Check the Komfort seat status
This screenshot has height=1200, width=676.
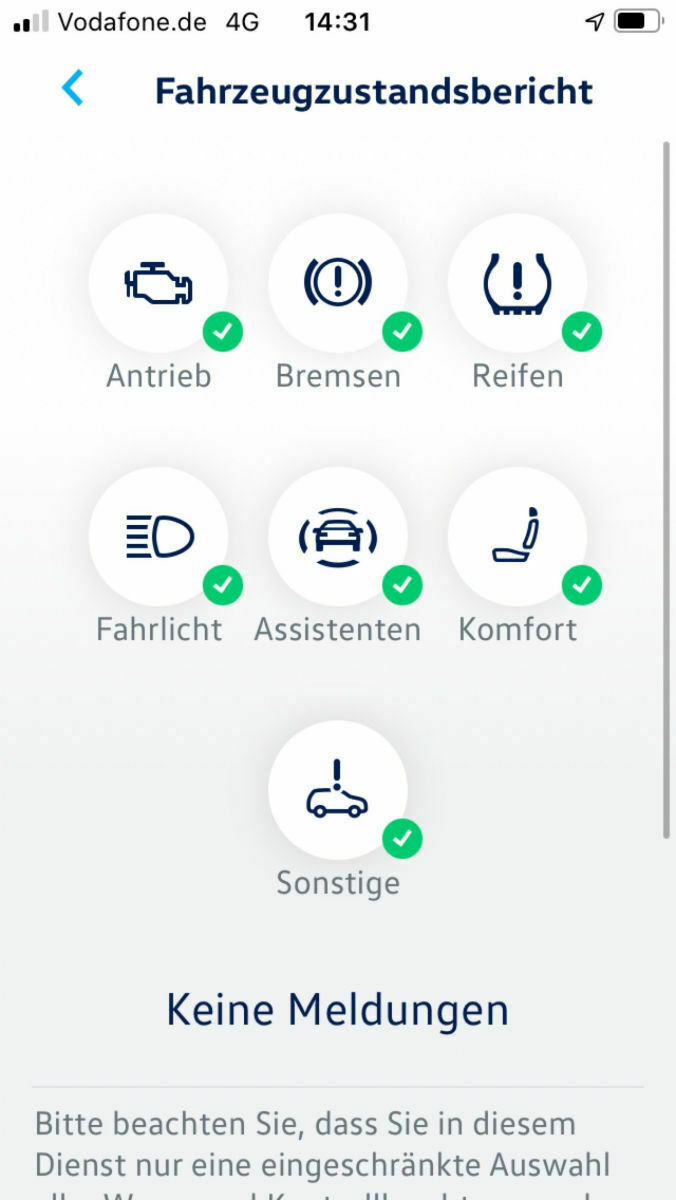point(517,537)
